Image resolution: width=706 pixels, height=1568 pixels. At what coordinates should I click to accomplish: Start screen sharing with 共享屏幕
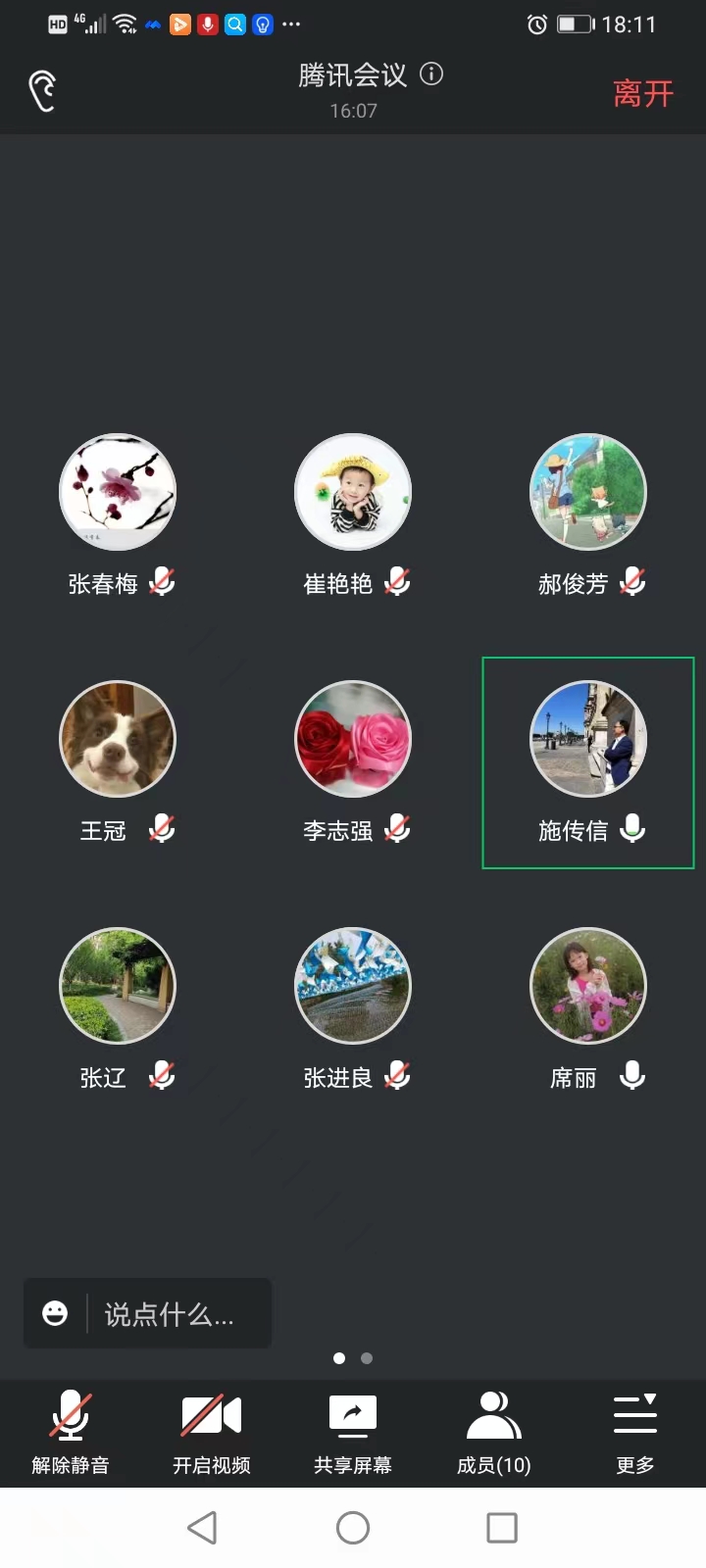pyautogui.click(x=353, y=1431)
